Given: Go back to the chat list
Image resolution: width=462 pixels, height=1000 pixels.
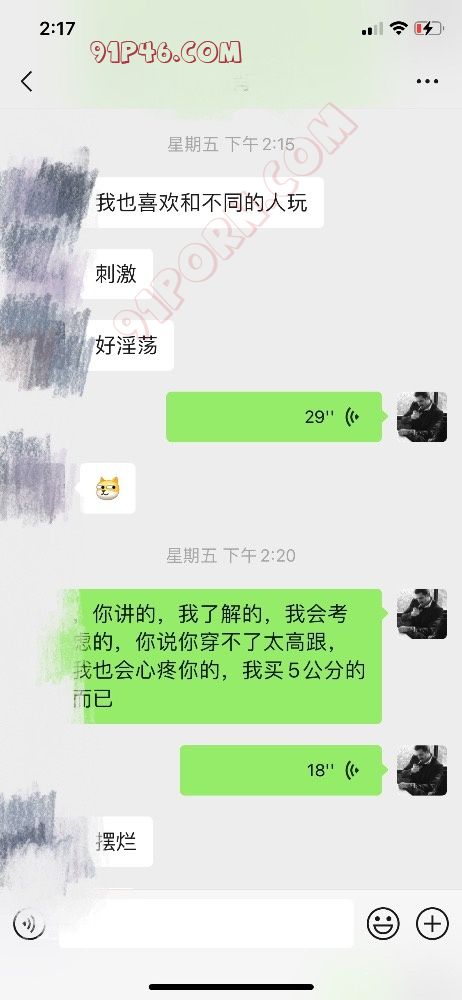Looking at the screenshot, I should [26, 82].
